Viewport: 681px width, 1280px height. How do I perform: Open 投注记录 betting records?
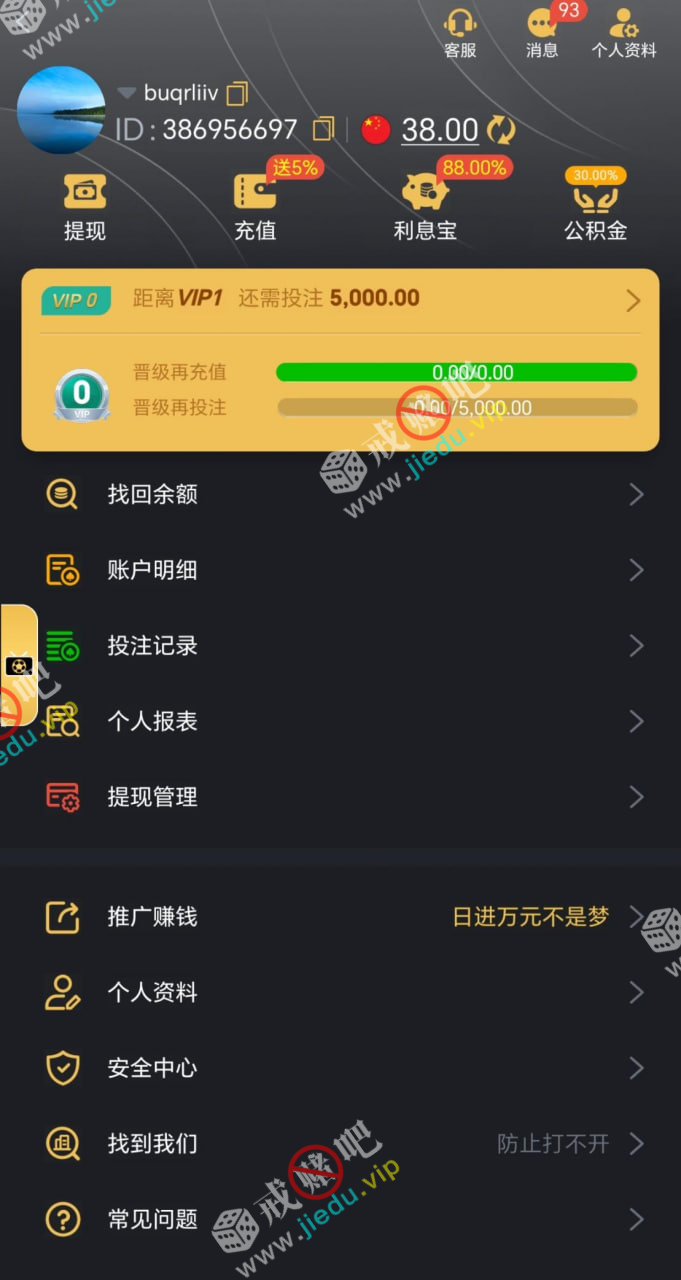(340, 646)
